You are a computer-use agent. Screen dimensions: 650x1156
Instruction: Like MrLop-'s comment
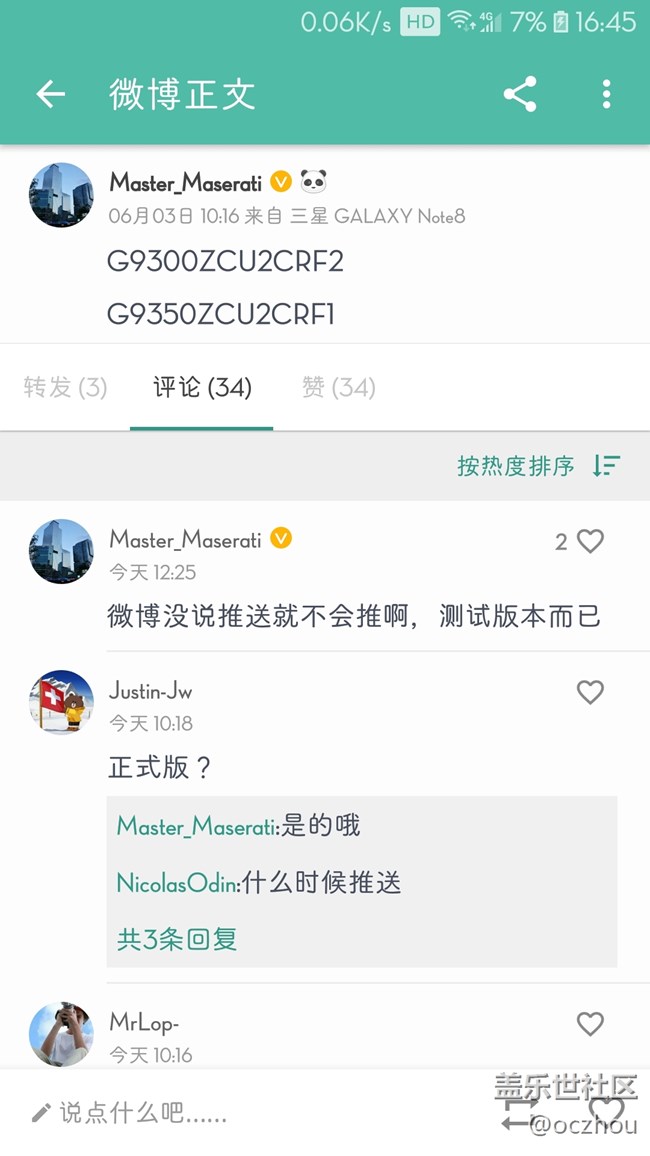(x=590, y=1024)
